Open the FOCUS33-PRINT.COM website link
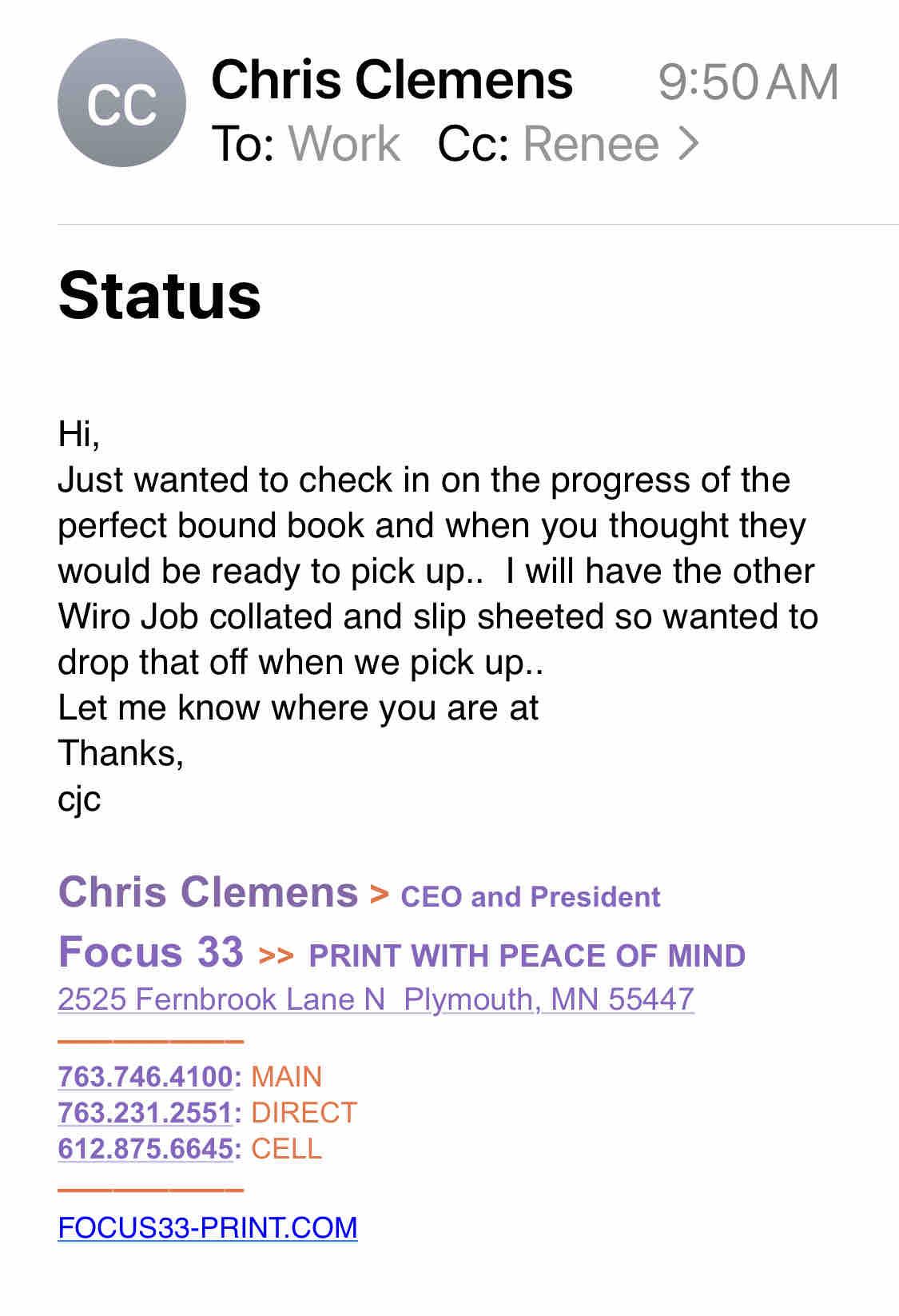Viewport: 899px width, 1316px height. (x=208, y=1227)
